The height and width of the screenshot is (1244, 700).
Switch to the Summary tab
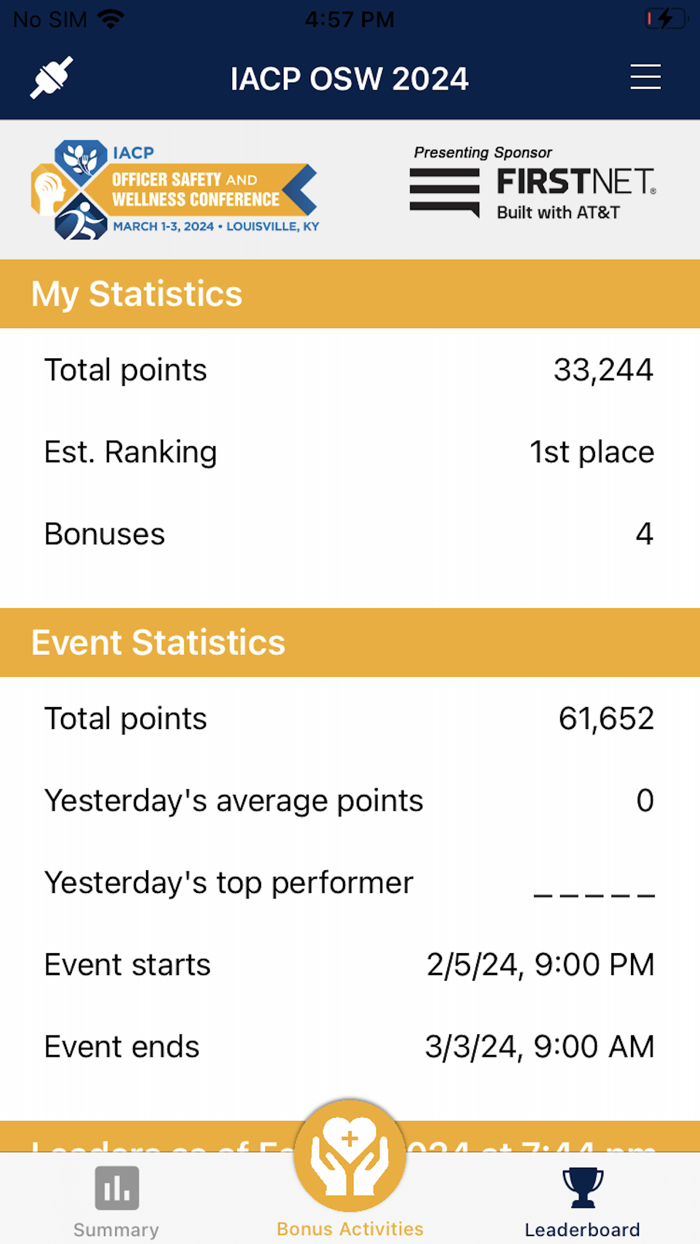coord(116,1203)
